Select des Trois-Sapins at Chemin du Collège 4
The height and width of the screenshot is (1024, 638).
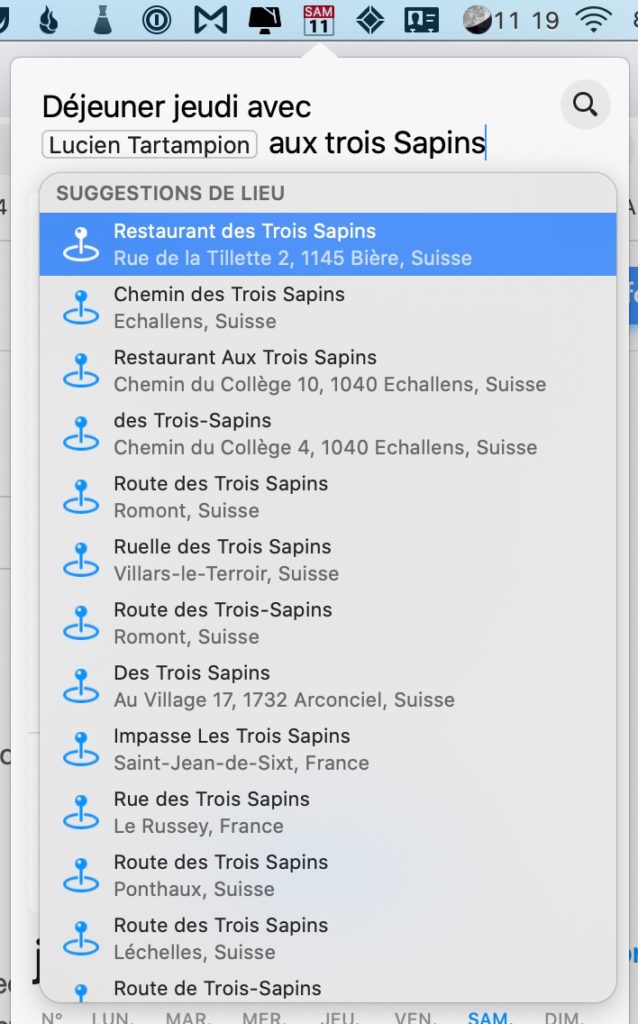click(328, 434)
